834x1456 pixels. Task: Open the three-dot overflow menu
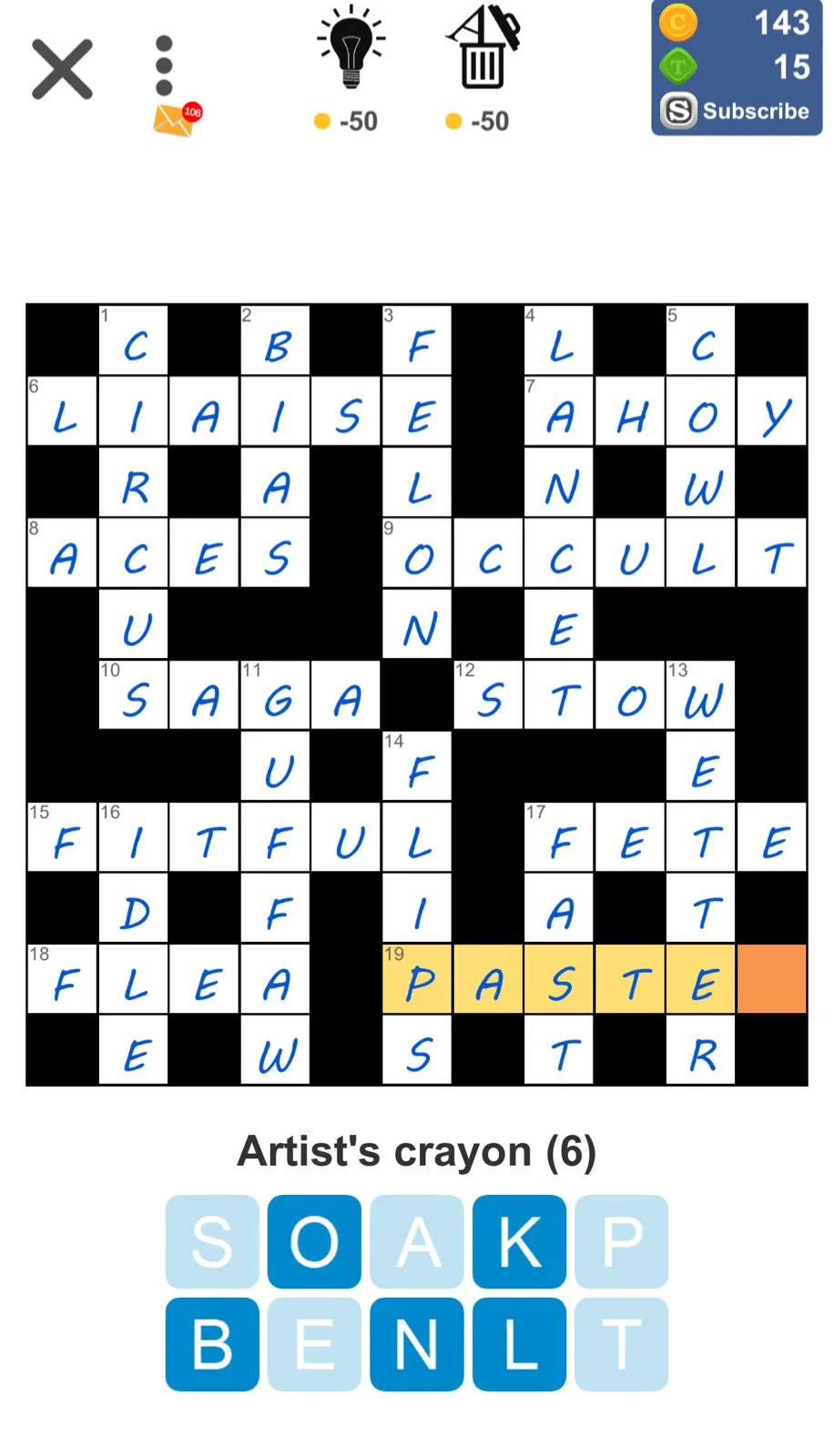tap(164, 66)
